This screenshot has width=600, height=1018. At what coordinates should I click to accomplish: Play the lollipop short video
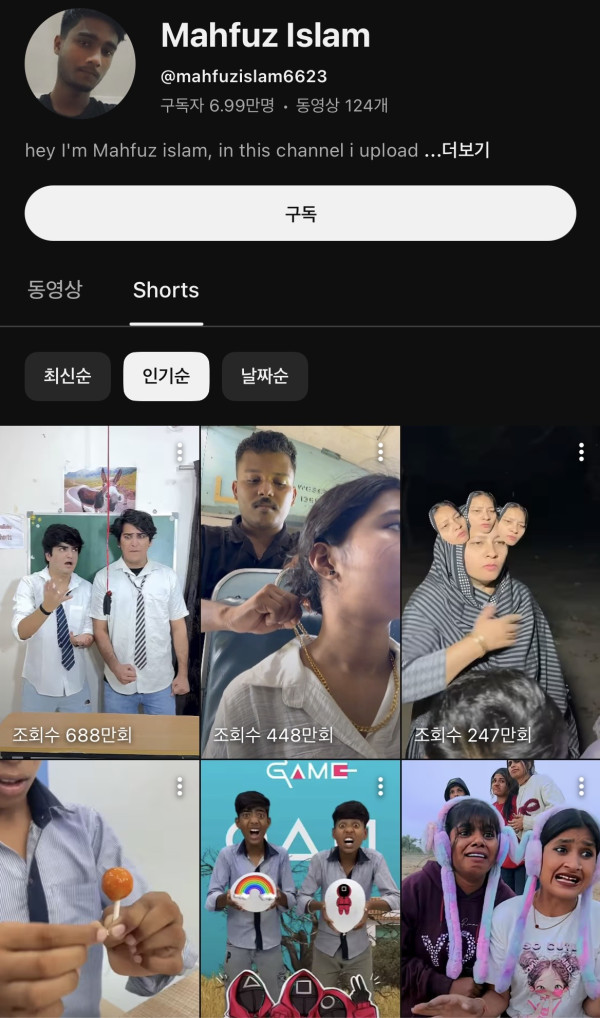(99, 890)
